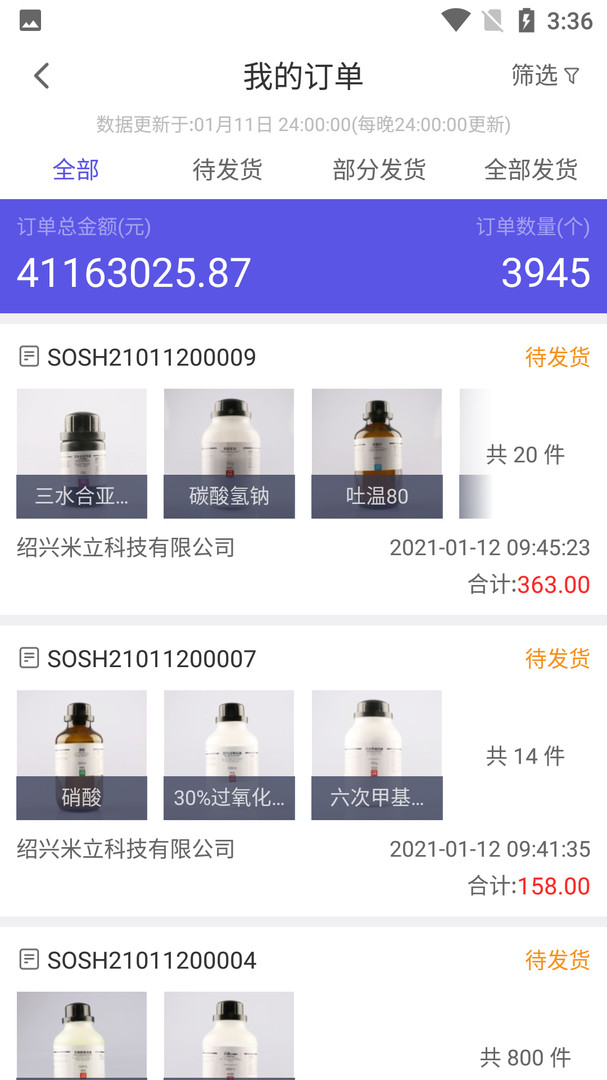Image resolution: width=607 pixels, height=1080 pixels.
Task: Select the 部分发货 tab
Action: pyautogui.click(x=379, y=170)
